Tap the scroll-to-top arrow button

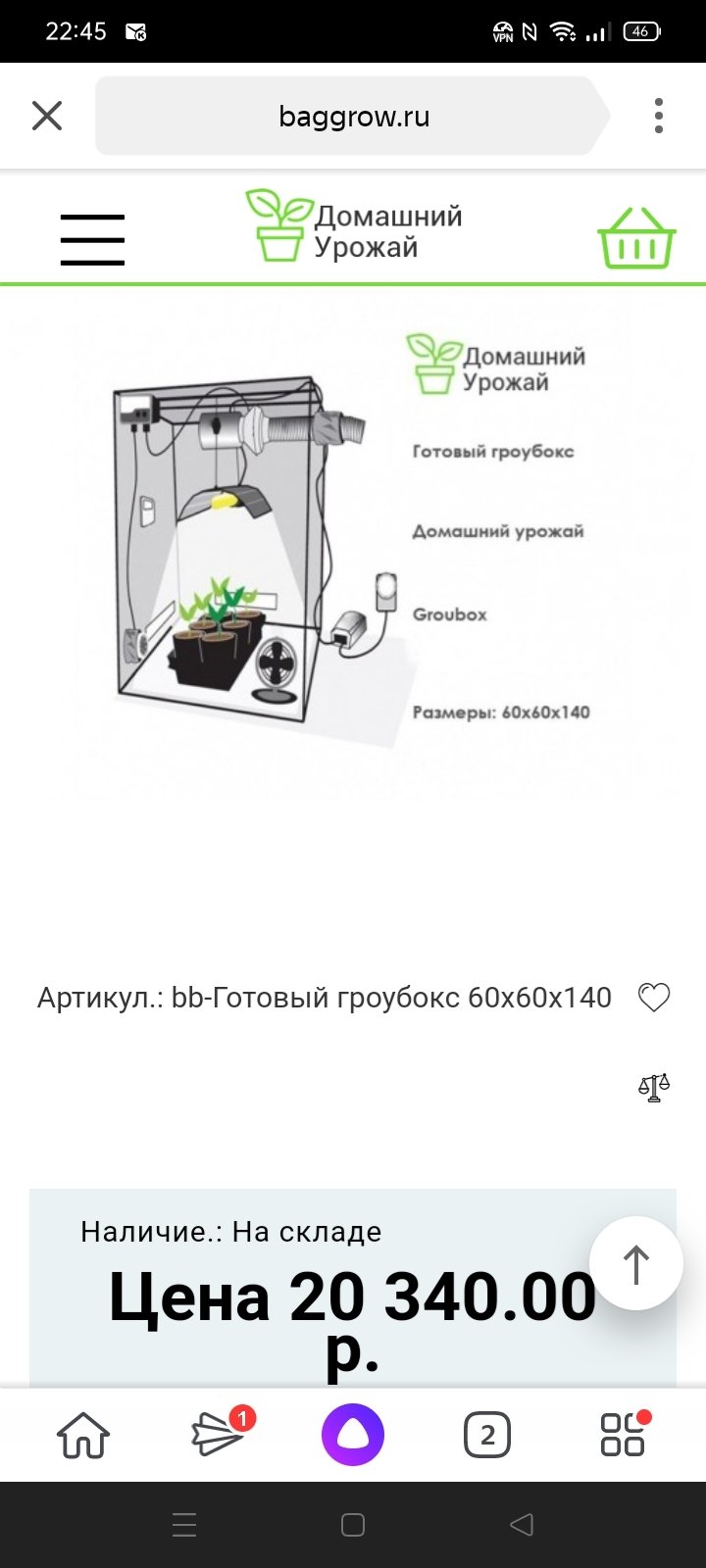coord(636,1264)
